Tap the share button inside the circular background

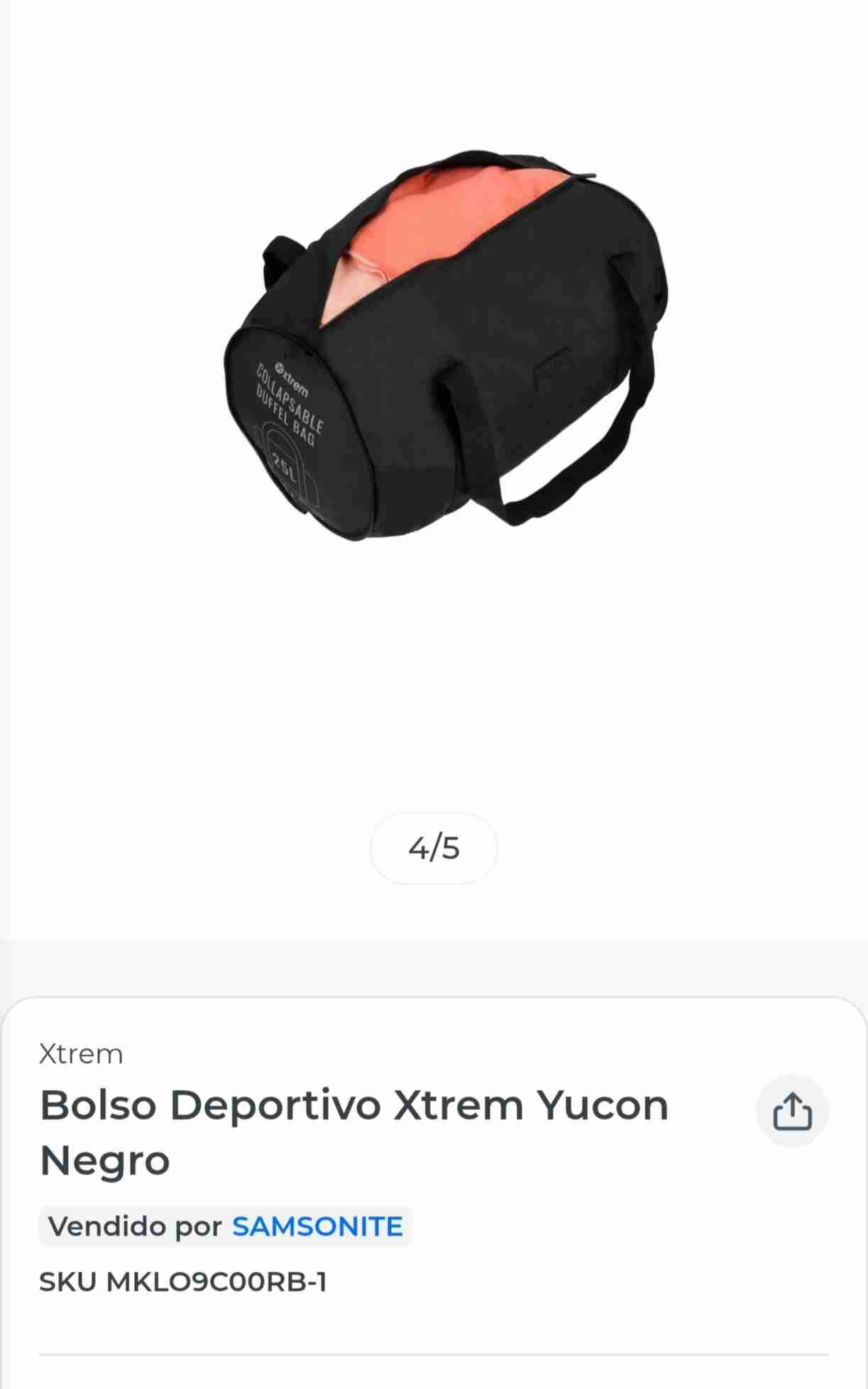coord(793,1111)
